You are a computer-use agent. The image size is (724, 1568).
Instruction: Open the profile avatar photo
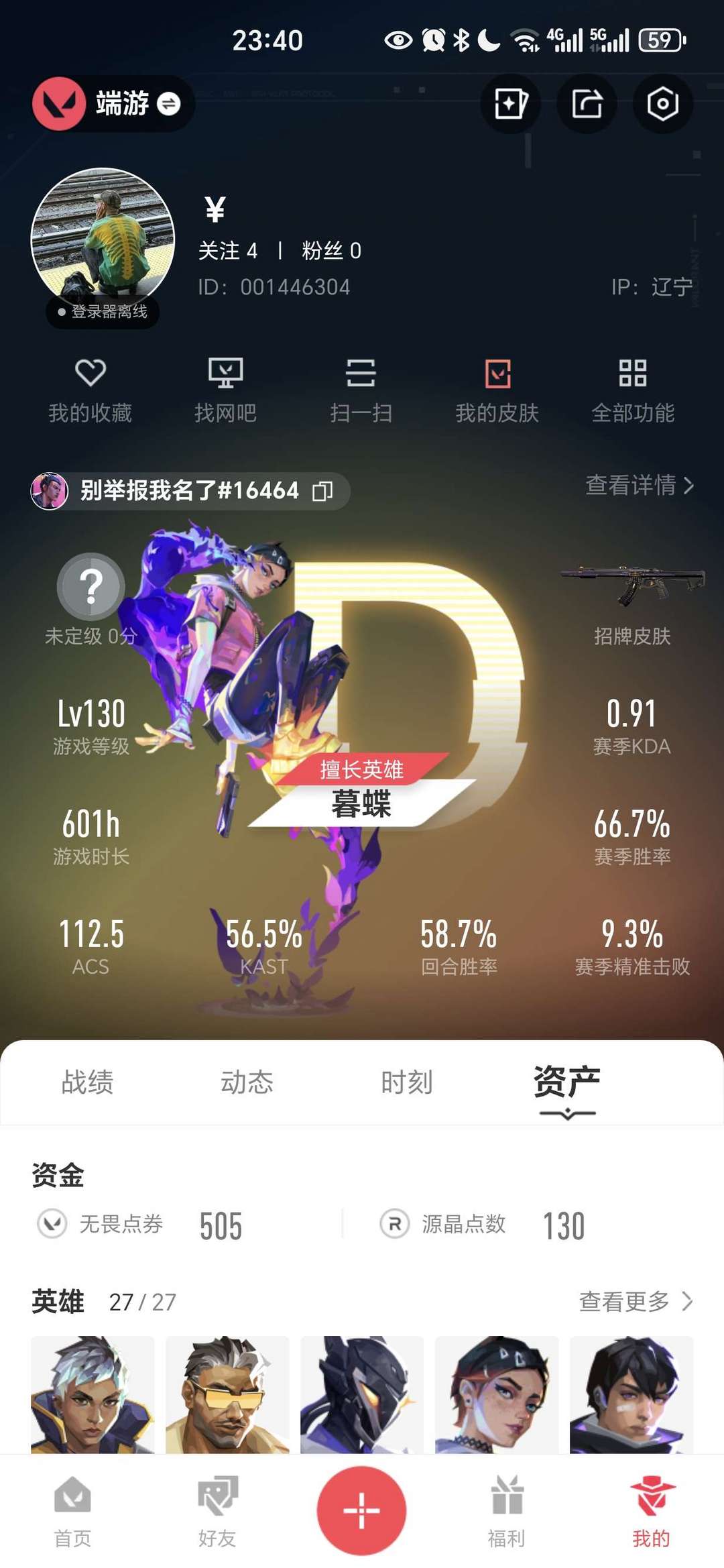tap(103, 239)
